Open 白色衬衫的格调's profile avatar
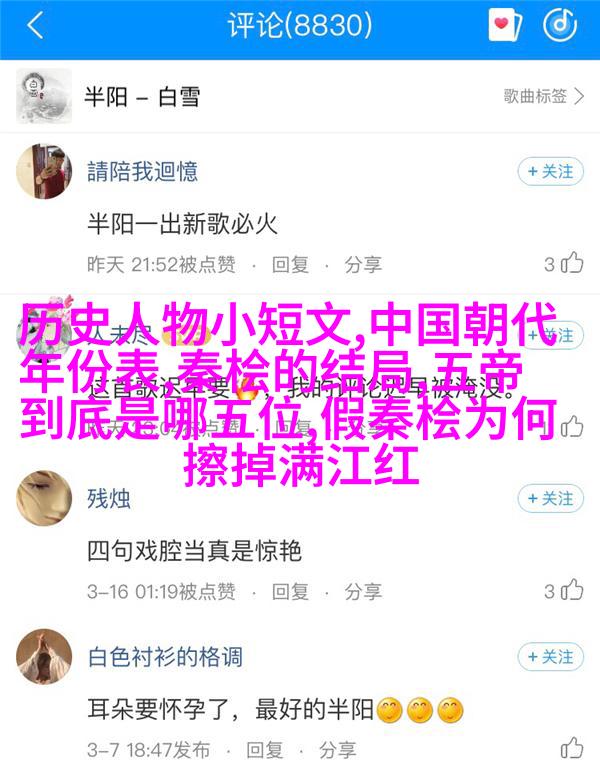Screen dimensions: 600x779 tap(44, 657)
